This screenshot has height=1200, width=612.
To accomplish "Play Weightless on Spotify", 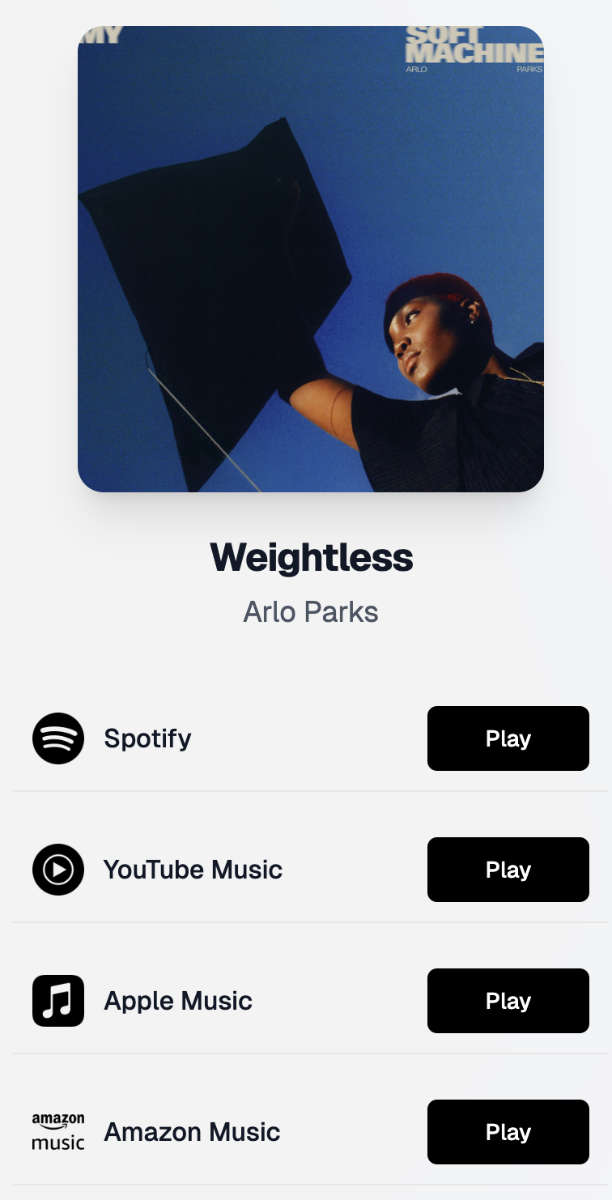I will [507, 738].
